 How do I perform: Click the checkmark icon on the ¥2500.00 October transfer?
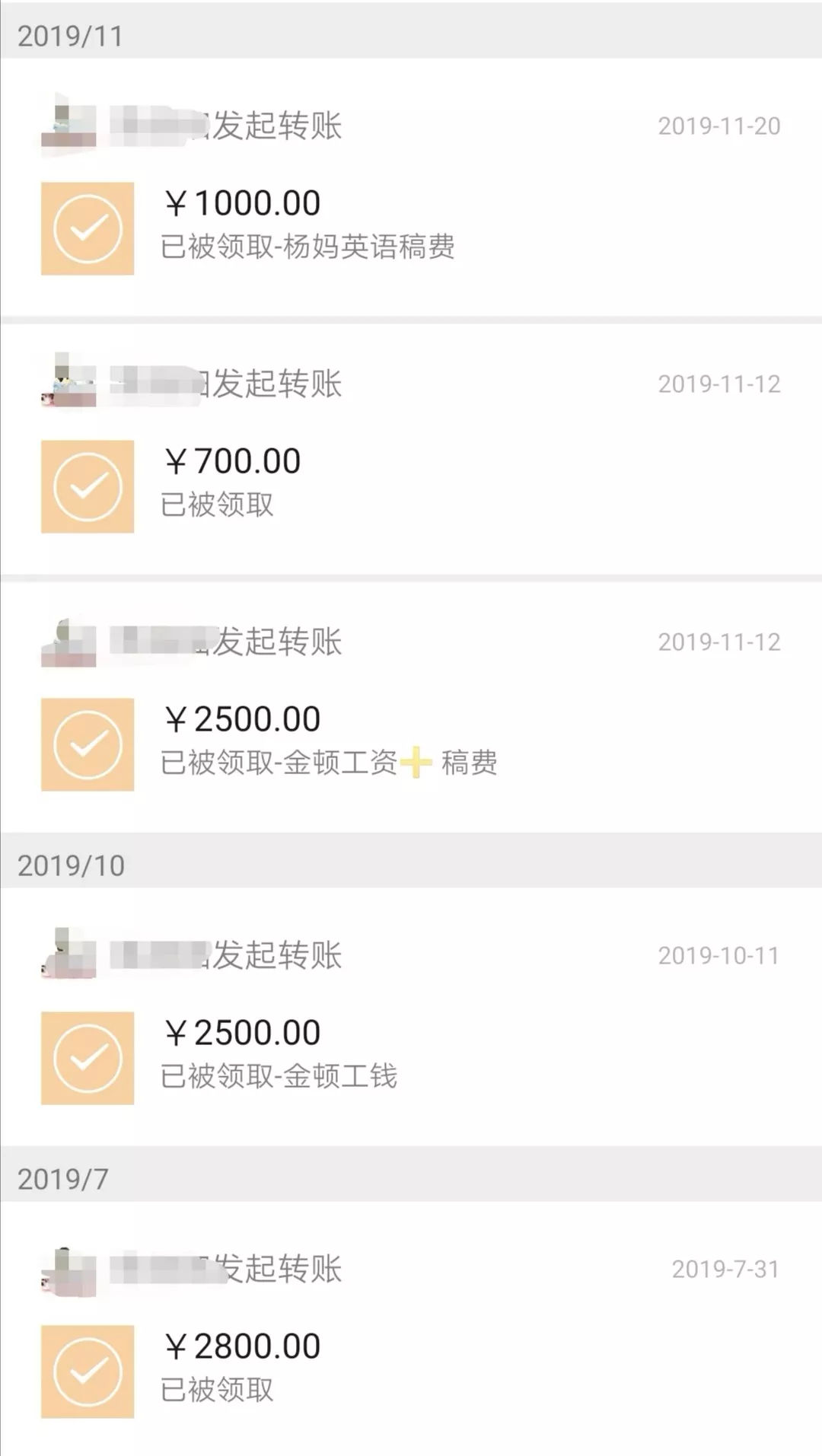[87, 1058]
